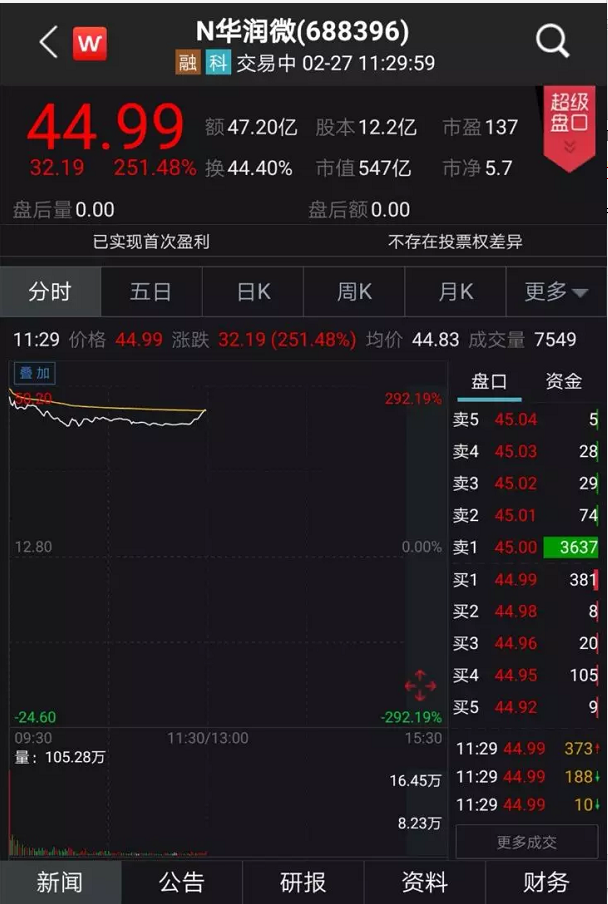The height and width of the screenshot is (904, 608).
Task: Open 更多成交 trade details
Action: point(527,842)
